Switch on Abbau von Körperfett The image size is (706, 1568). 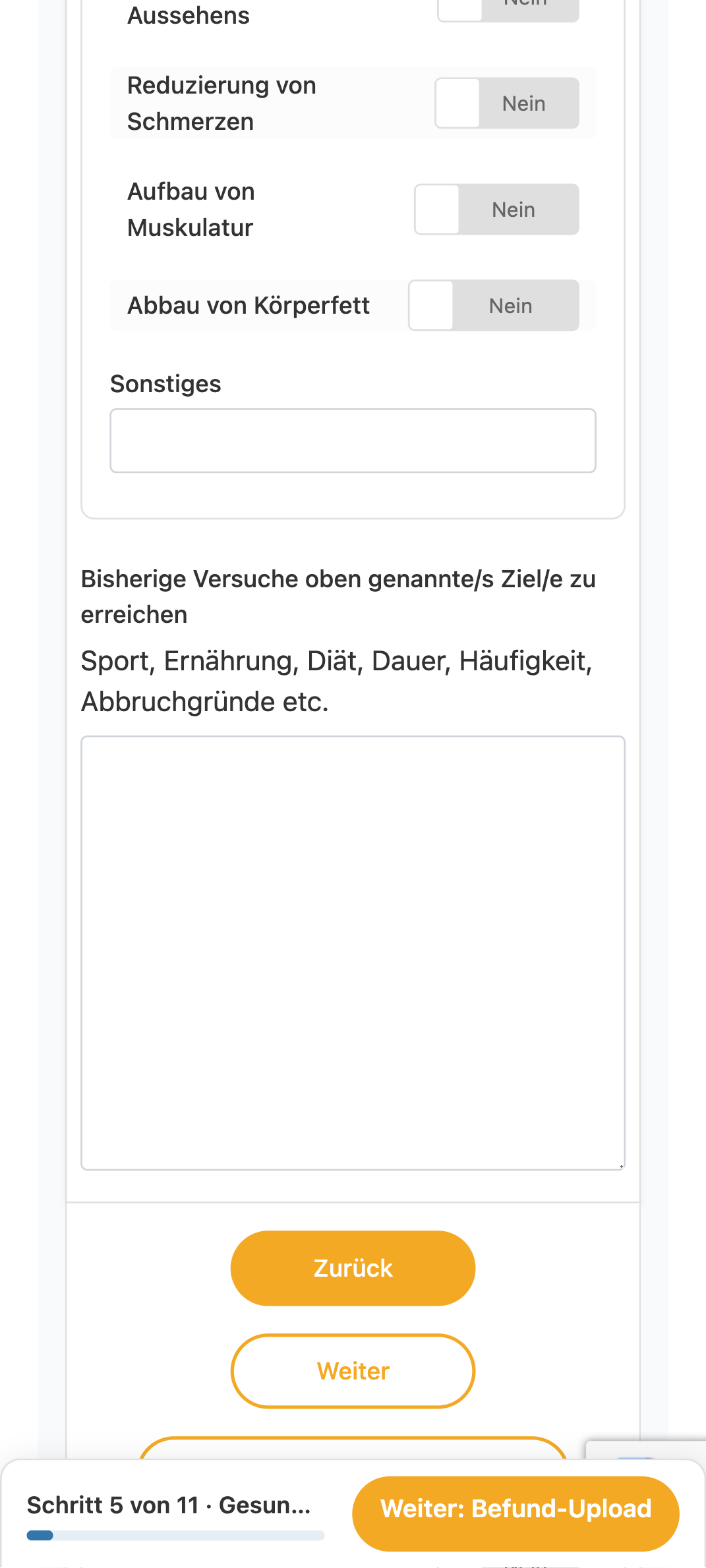pos(494,306)
